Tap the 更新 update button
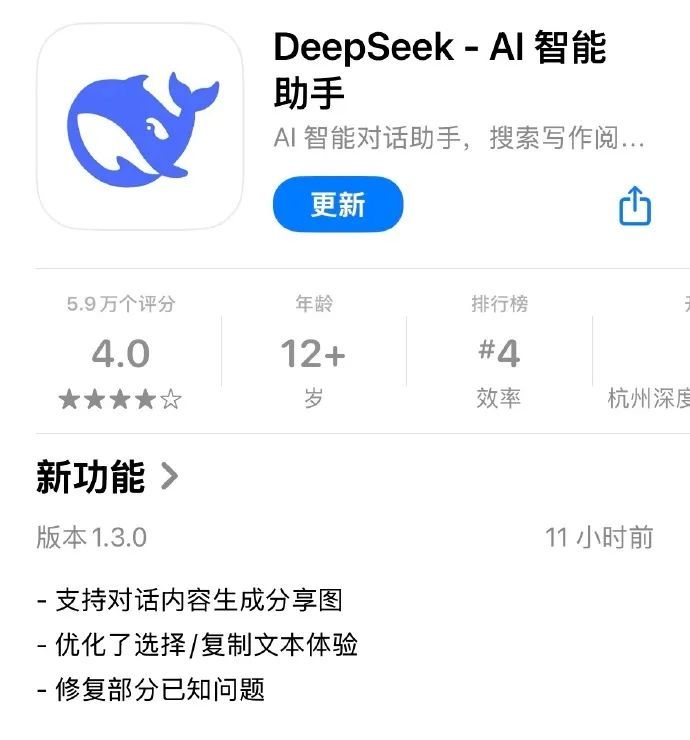The image size is (690, 740). [x=337, y=205]
